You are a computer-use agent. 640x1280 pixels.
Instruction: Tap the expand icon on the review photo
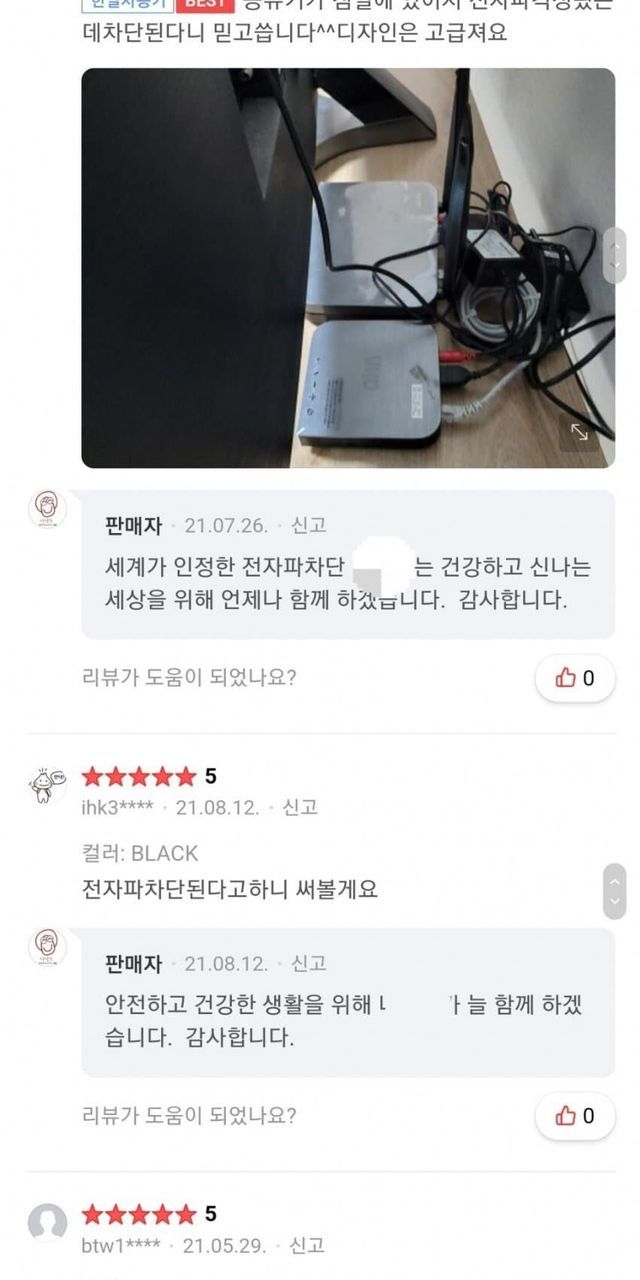pos(580,432)
